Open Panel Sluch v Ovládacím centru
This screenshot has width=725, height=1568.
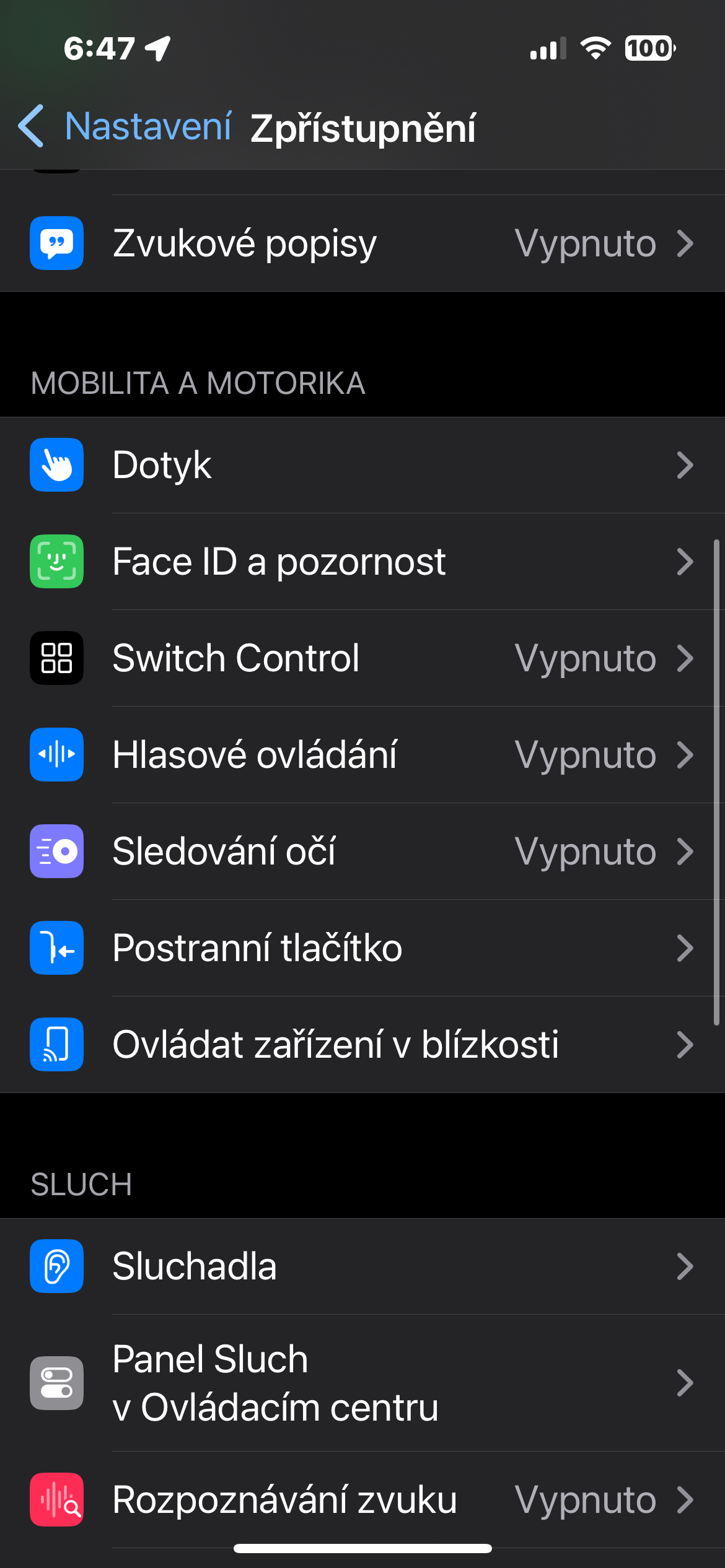(x=362, y=1383)
